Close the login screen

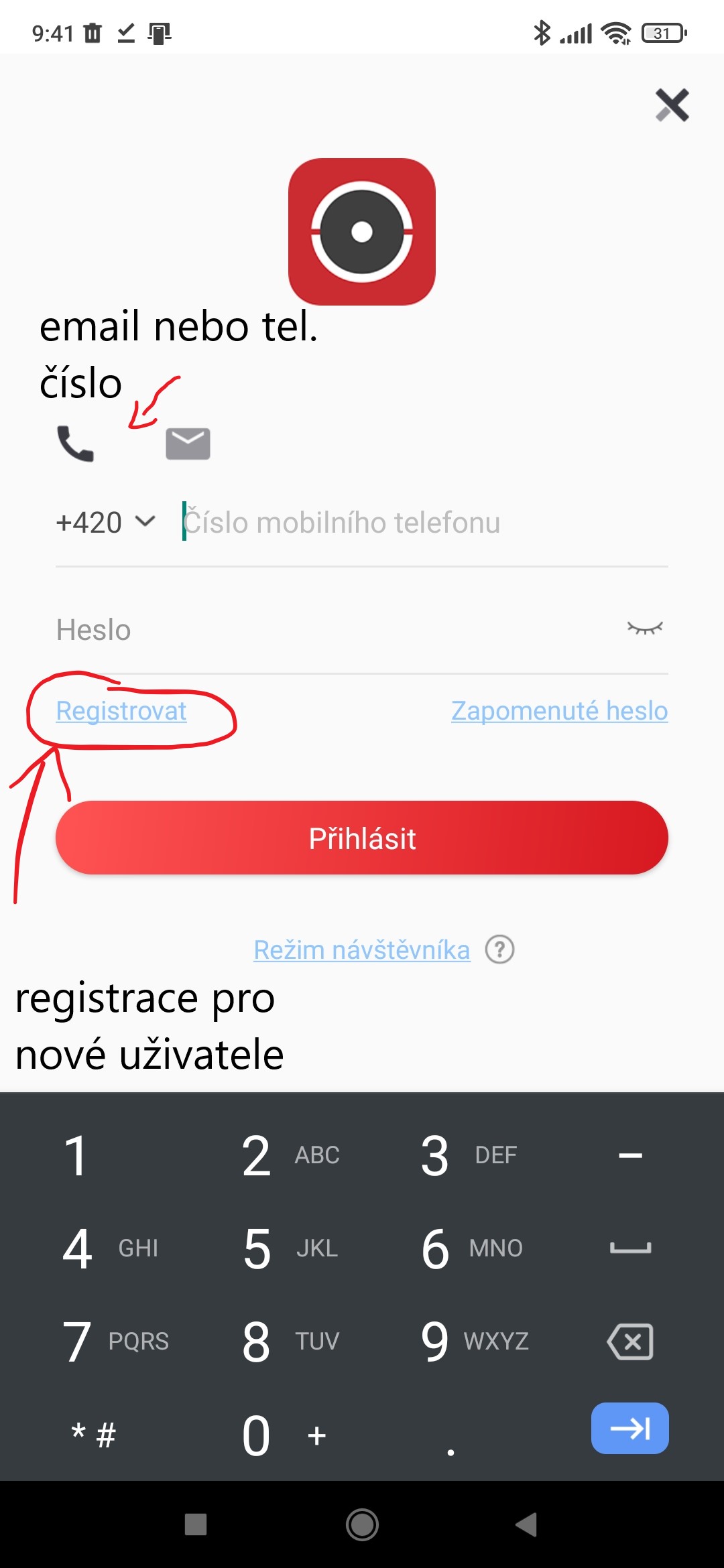click(672, 105)
